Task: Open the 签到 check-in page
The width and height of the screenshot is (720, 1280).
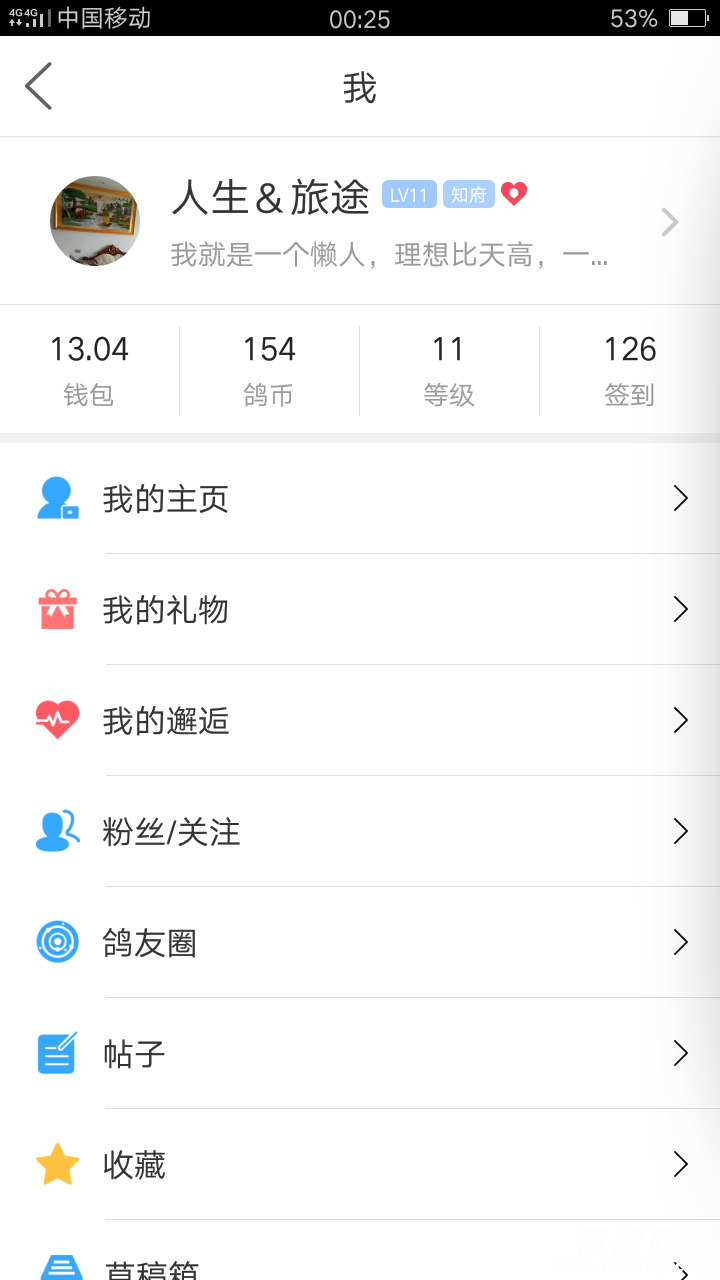Action: [x=629, y=370]
